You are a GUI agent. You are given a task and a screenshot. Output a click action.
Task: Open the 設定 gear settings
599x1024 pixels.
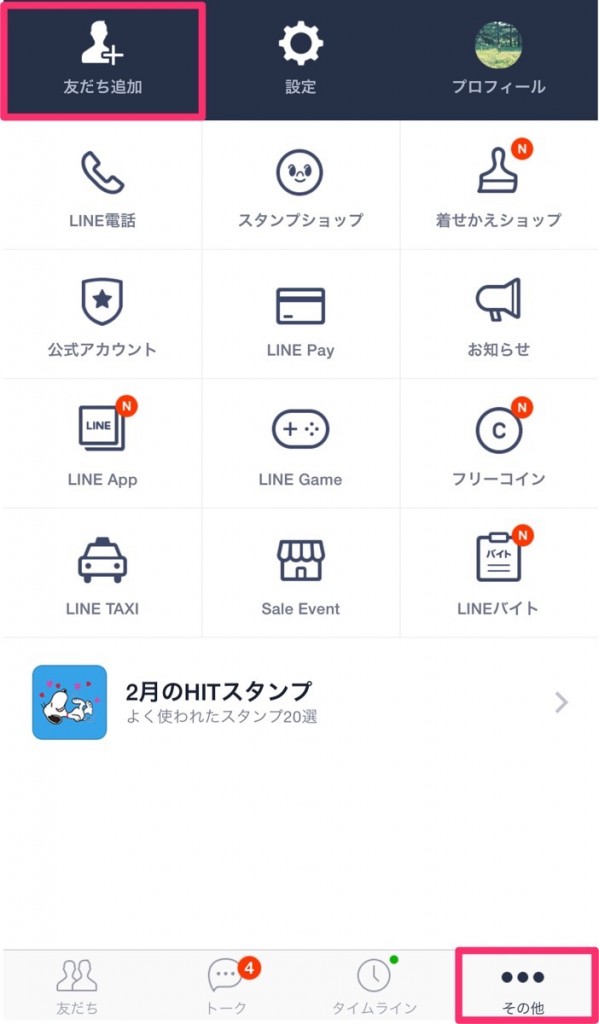coord(300,60)
